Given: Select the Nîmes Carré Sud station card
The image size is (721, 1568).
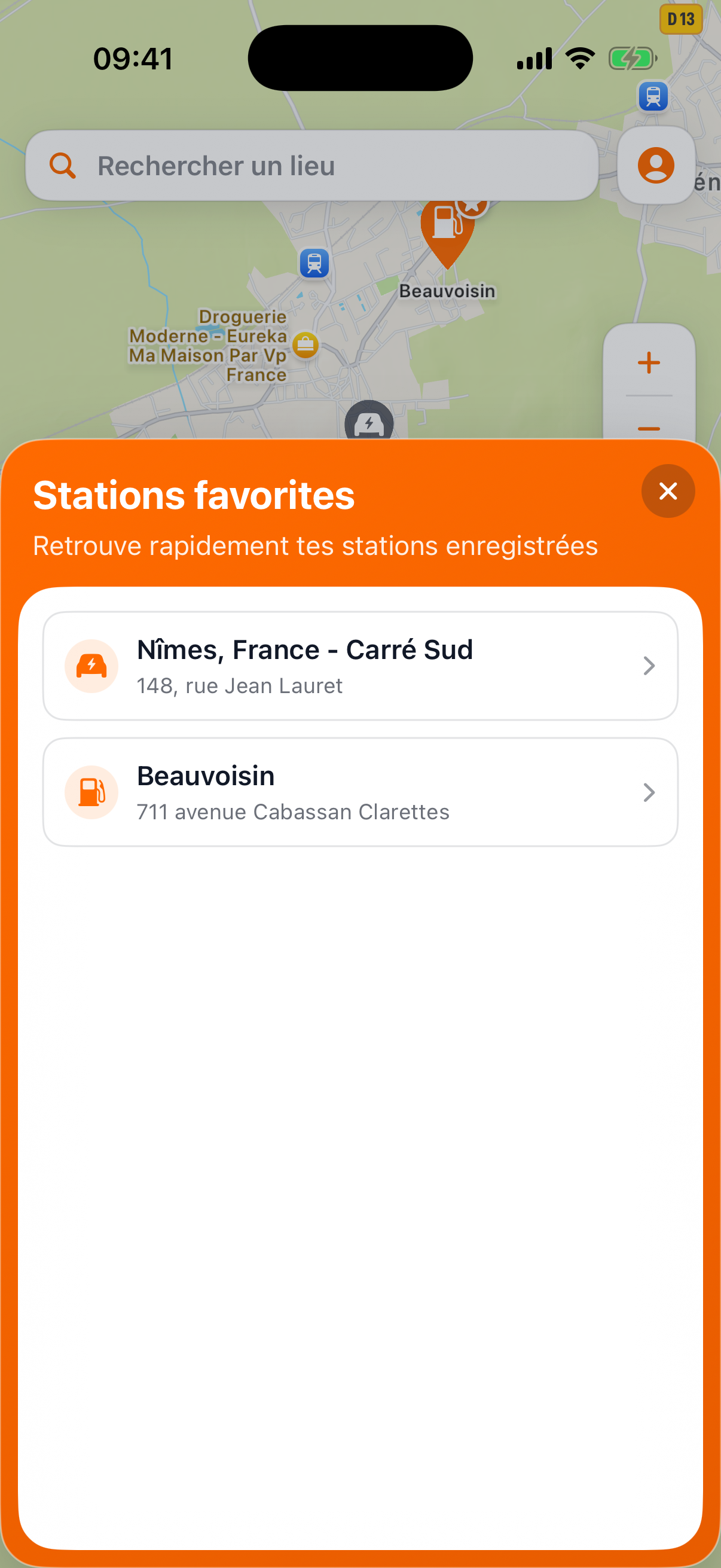Looking at the screenshot, I should click(x=361, y=666).
